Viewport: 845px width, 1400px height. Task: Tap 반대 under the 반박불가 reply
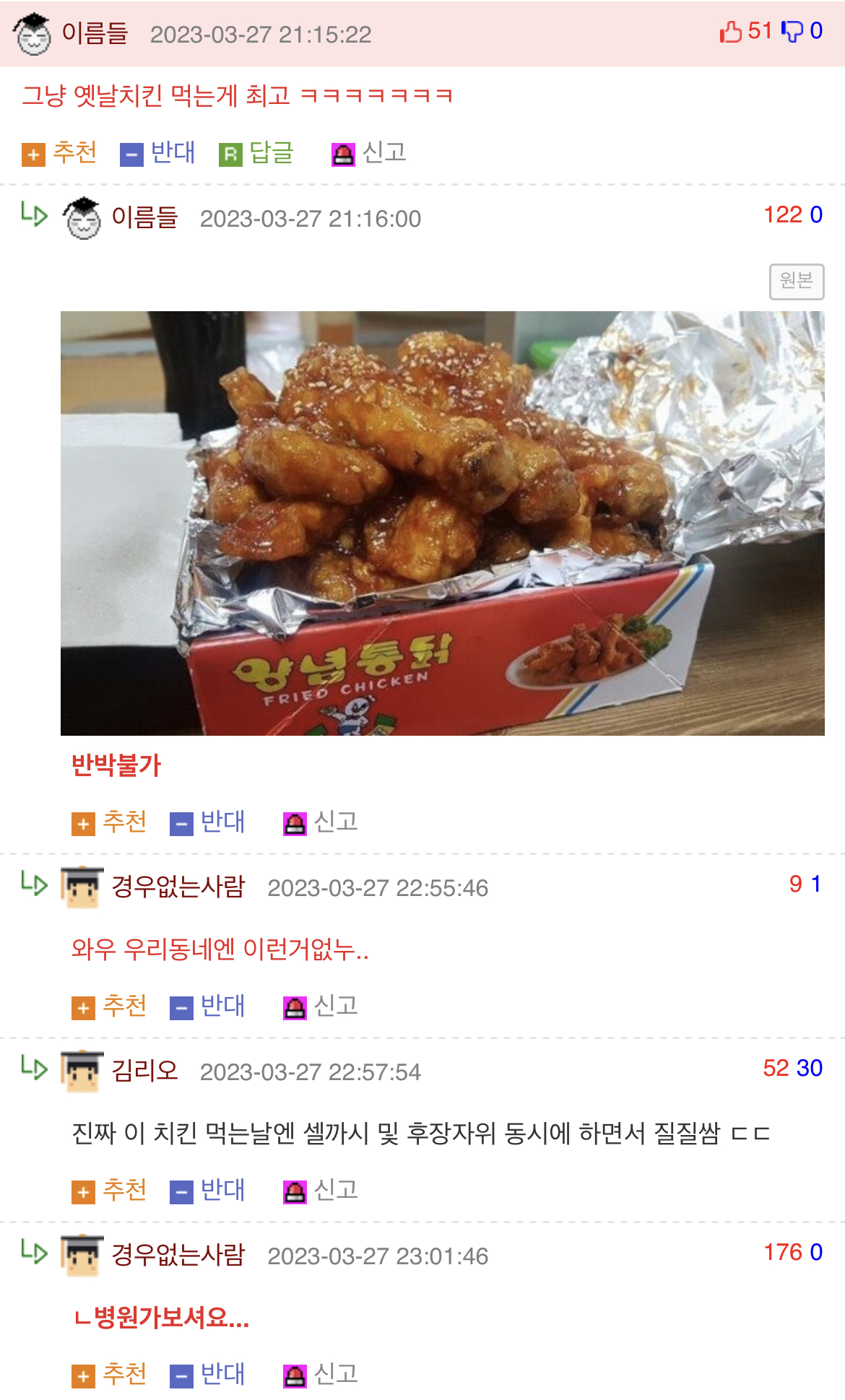point(207,822)
